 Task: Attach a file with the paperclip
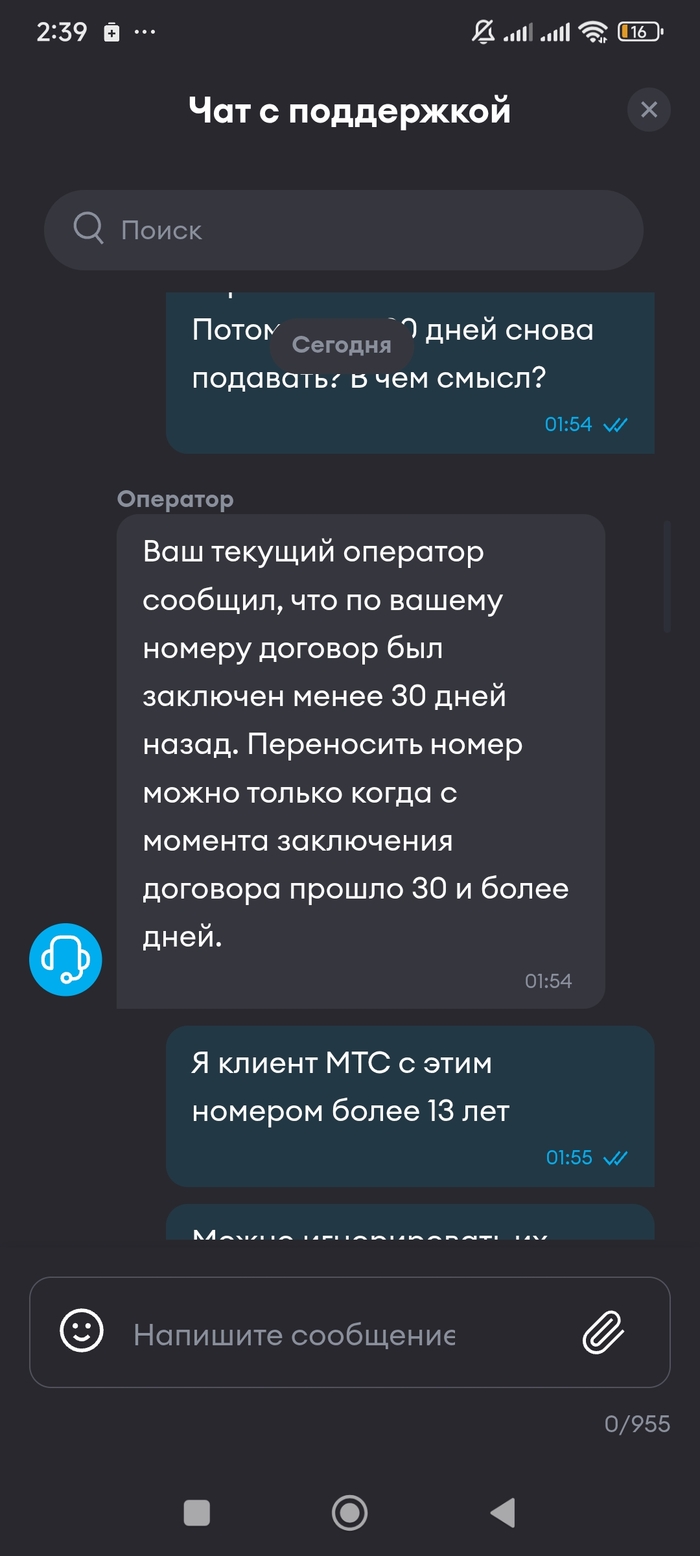pyautogui.click(x=603, y=1331)
